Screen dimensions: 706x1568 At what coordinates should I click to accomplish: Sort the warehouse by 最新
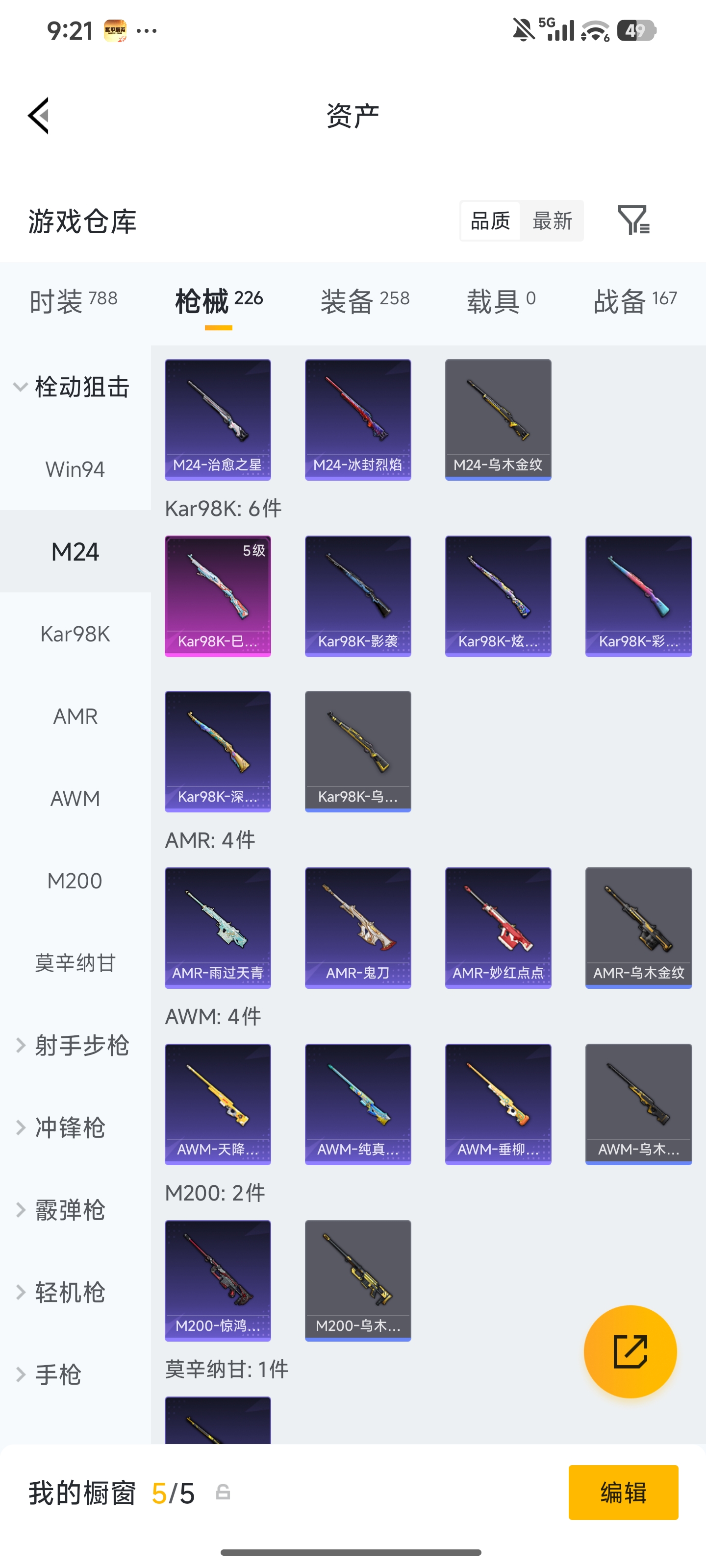552,221
